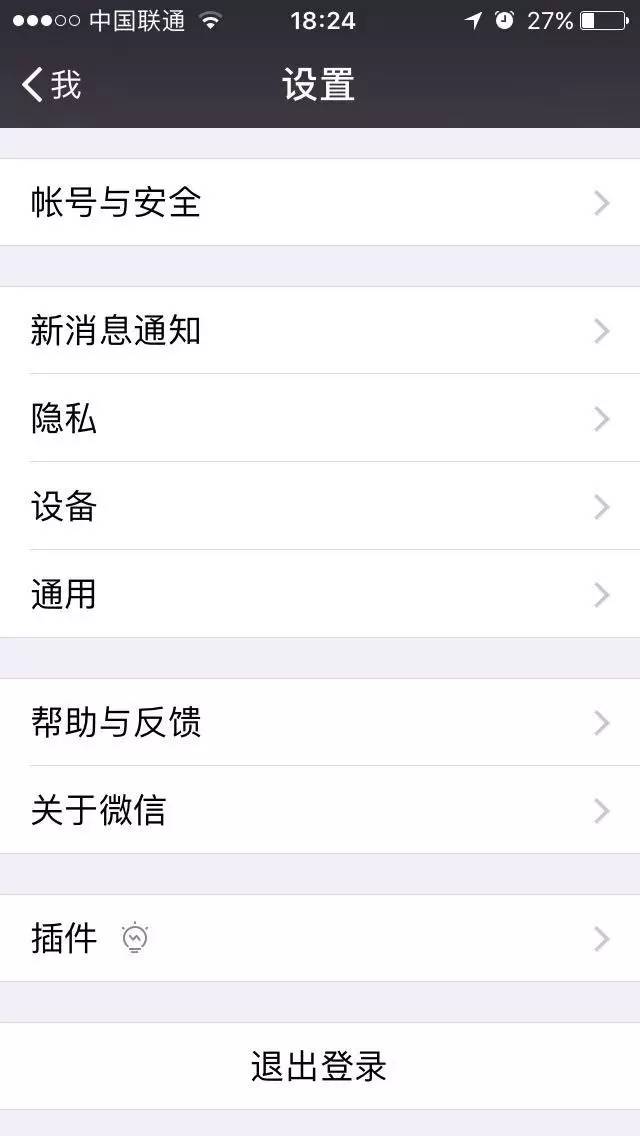640x1136 pixels.
Task: Open the 隐私 row
Action: [320, 418]
